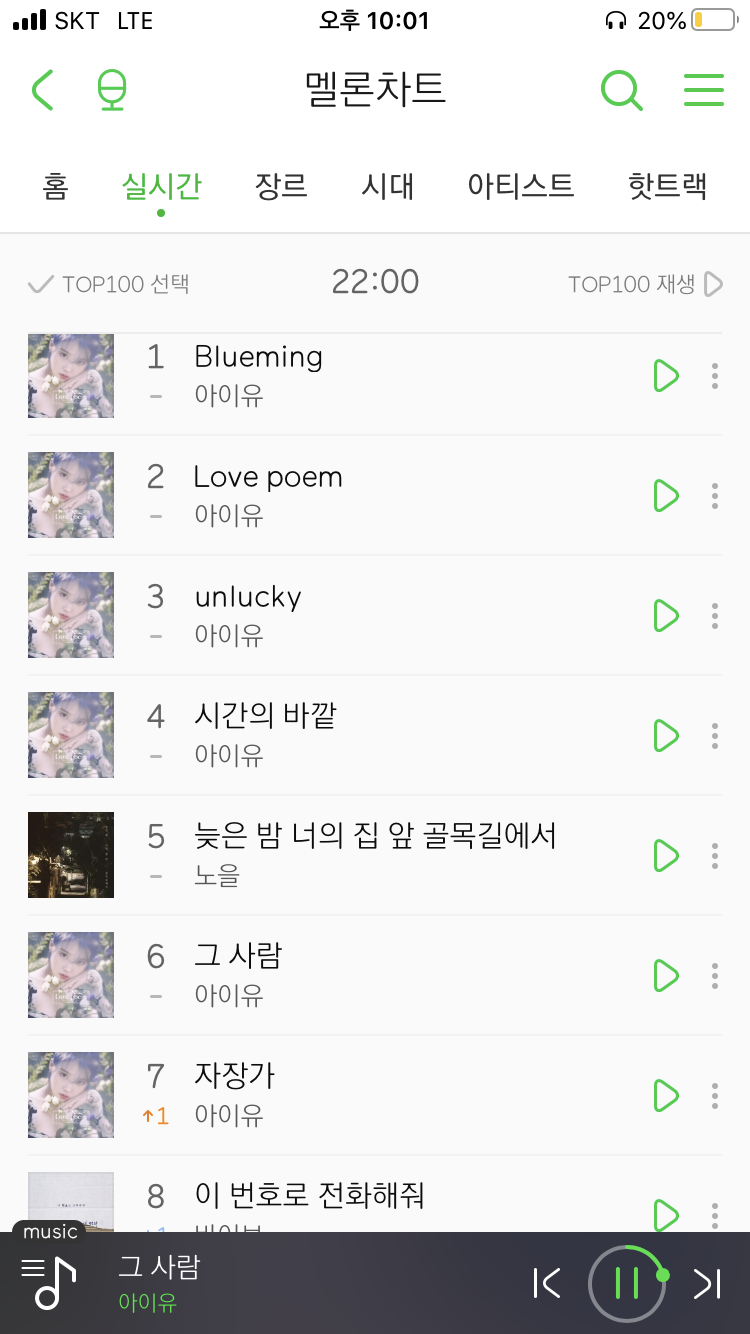Switch to the 장르 tab
The width and height of the screenshot is (750, 1334).
click(281, 185)
